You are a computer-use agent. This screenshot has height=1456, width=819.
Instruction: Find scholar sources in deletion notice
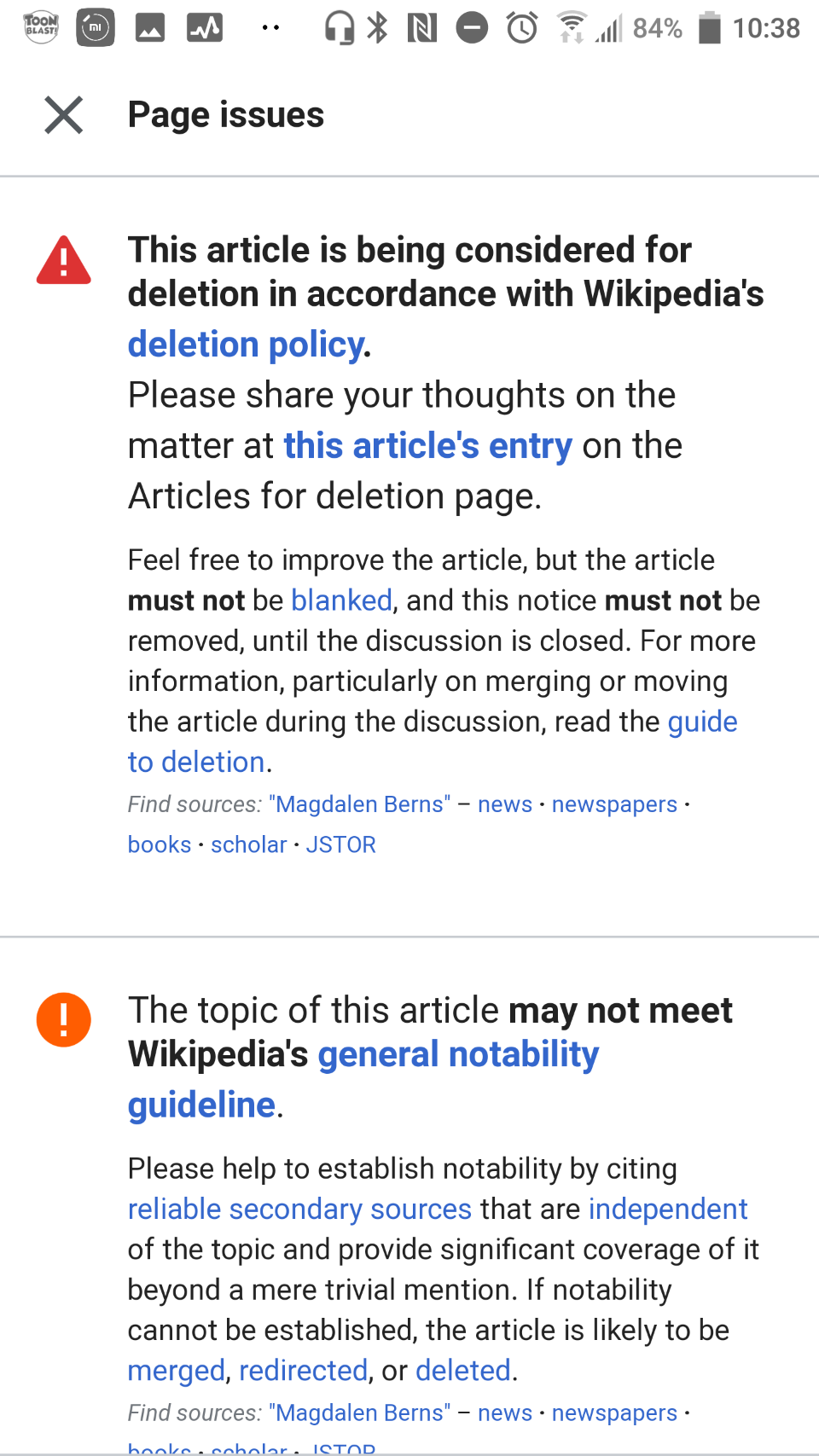pos(248,844)
